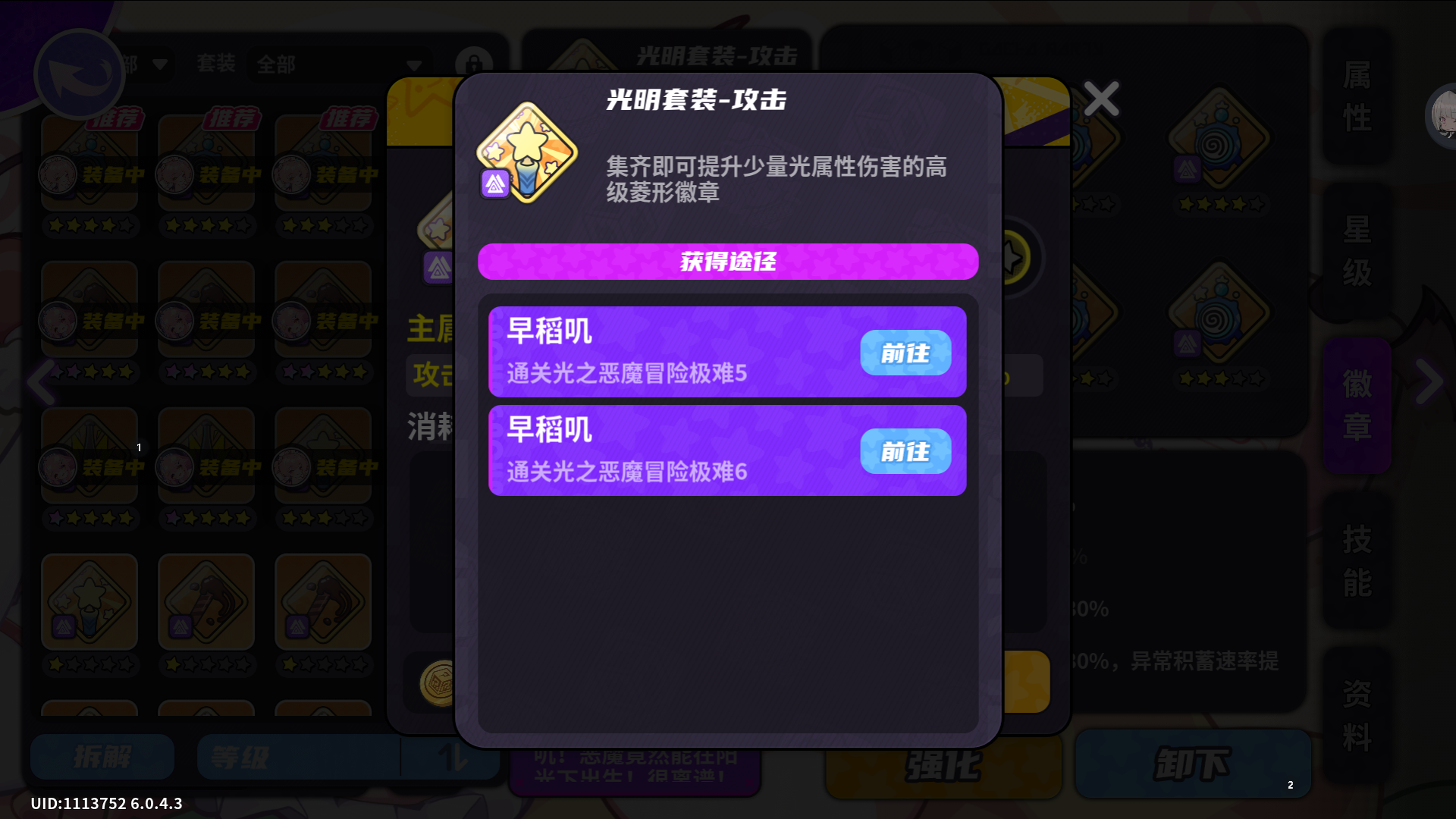Go to 通关光之恶魔冒险极难5 stage
This screenshot has width=1456, height=819.
905,353
